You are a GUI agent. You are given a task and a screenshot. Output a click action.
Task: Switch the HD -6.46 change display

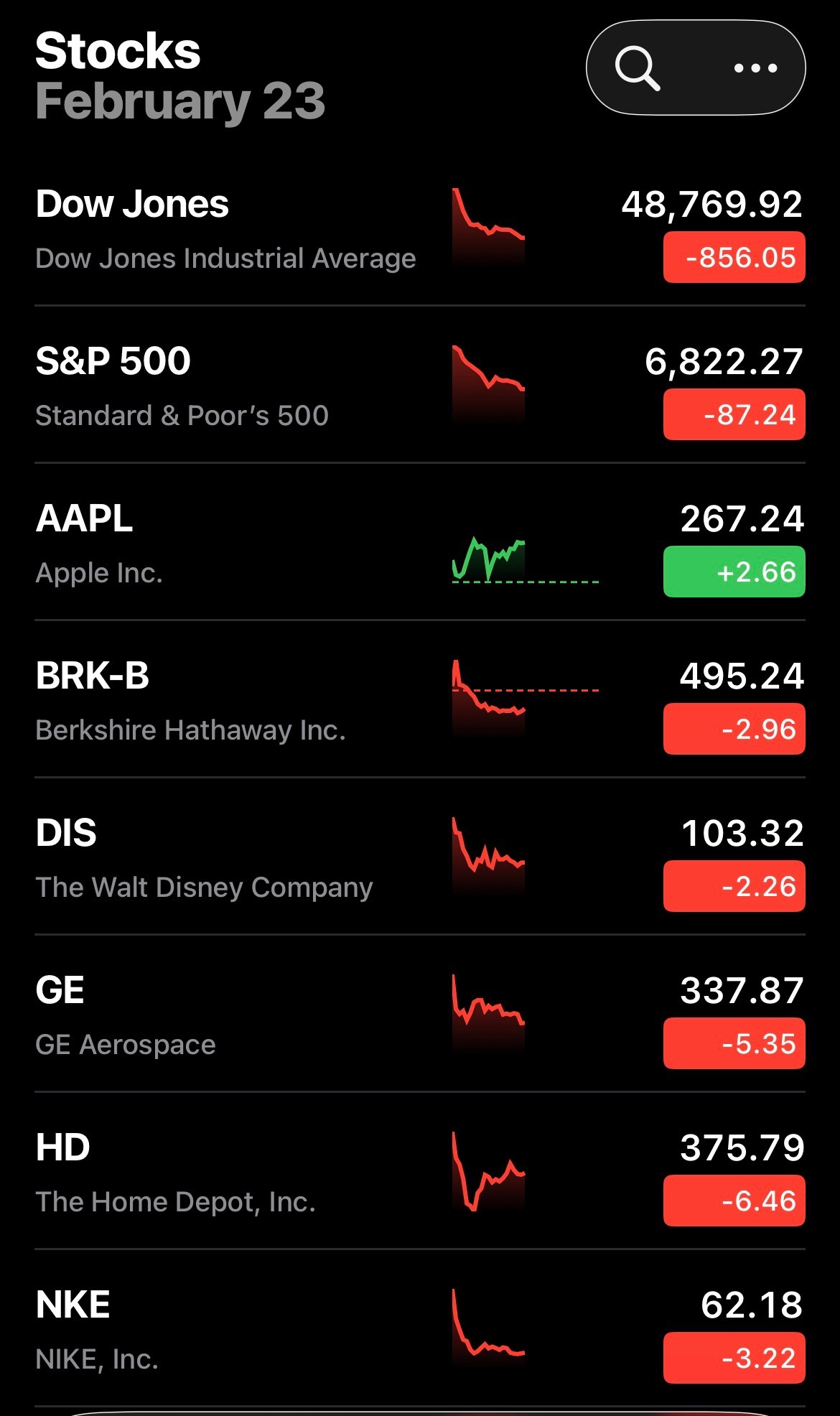click(734, 1201)
